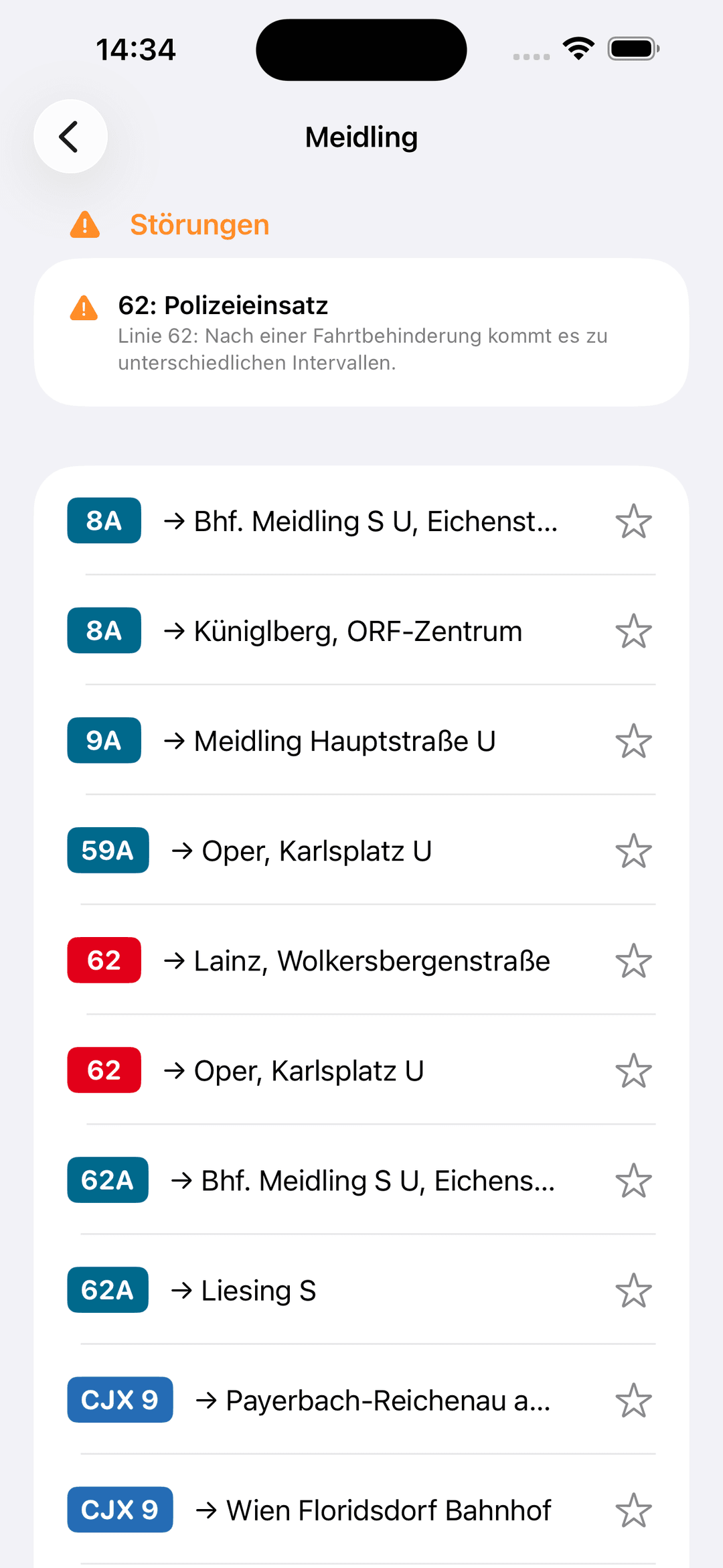Expand the Störungen section

[x=199, y=225]
